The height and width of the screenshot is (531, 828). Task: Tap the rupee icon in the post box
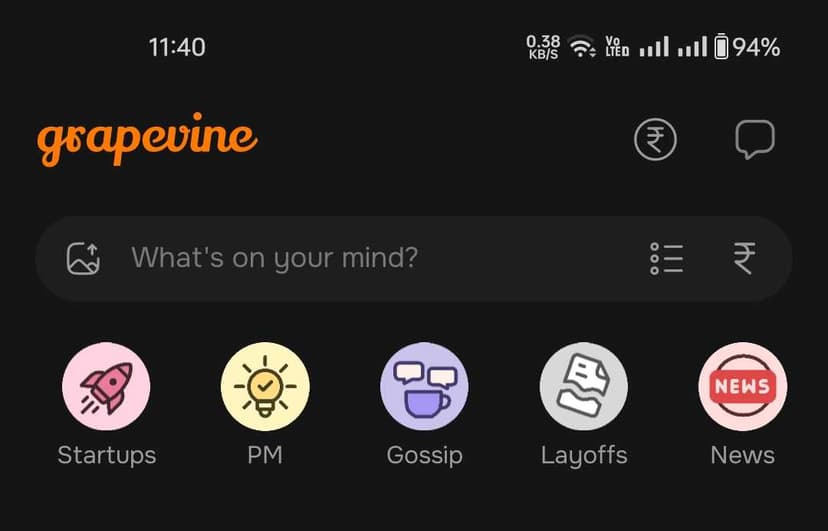744,258
